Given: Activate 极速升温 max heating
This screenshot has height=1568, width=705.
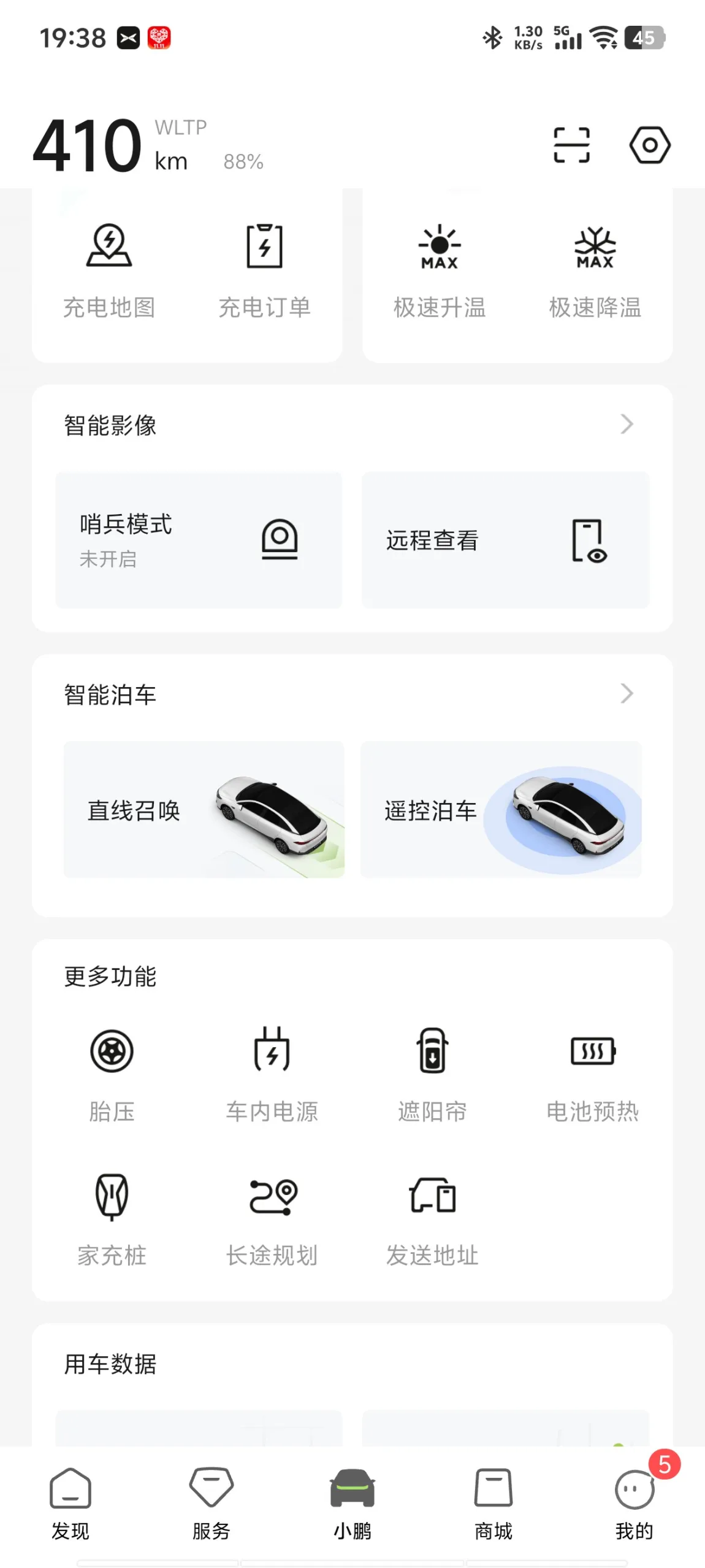Looking at the screenshot, I should [x=440, y=271].
